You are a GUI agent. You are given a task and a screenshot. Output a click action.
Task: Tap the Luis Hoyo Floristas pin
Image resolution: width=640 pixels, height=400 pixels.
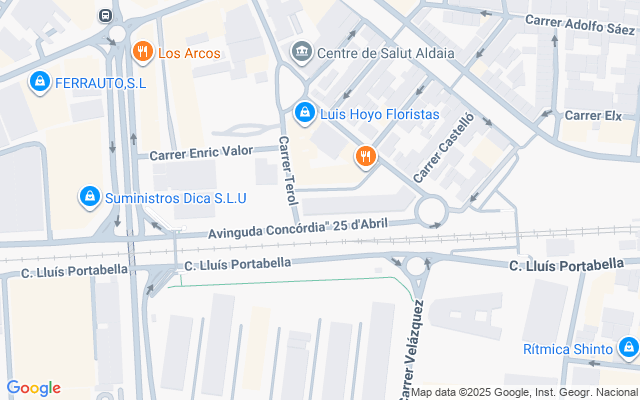coord(305,113)
